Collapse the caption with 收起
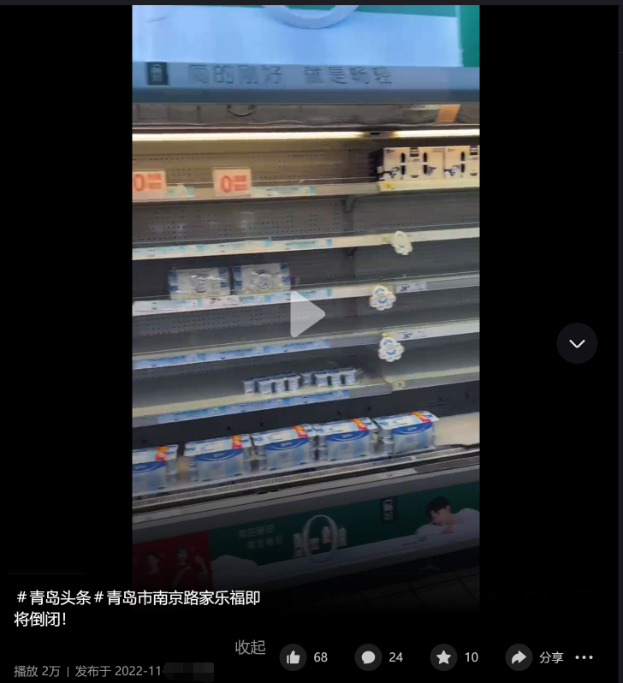 pos(250,647)
